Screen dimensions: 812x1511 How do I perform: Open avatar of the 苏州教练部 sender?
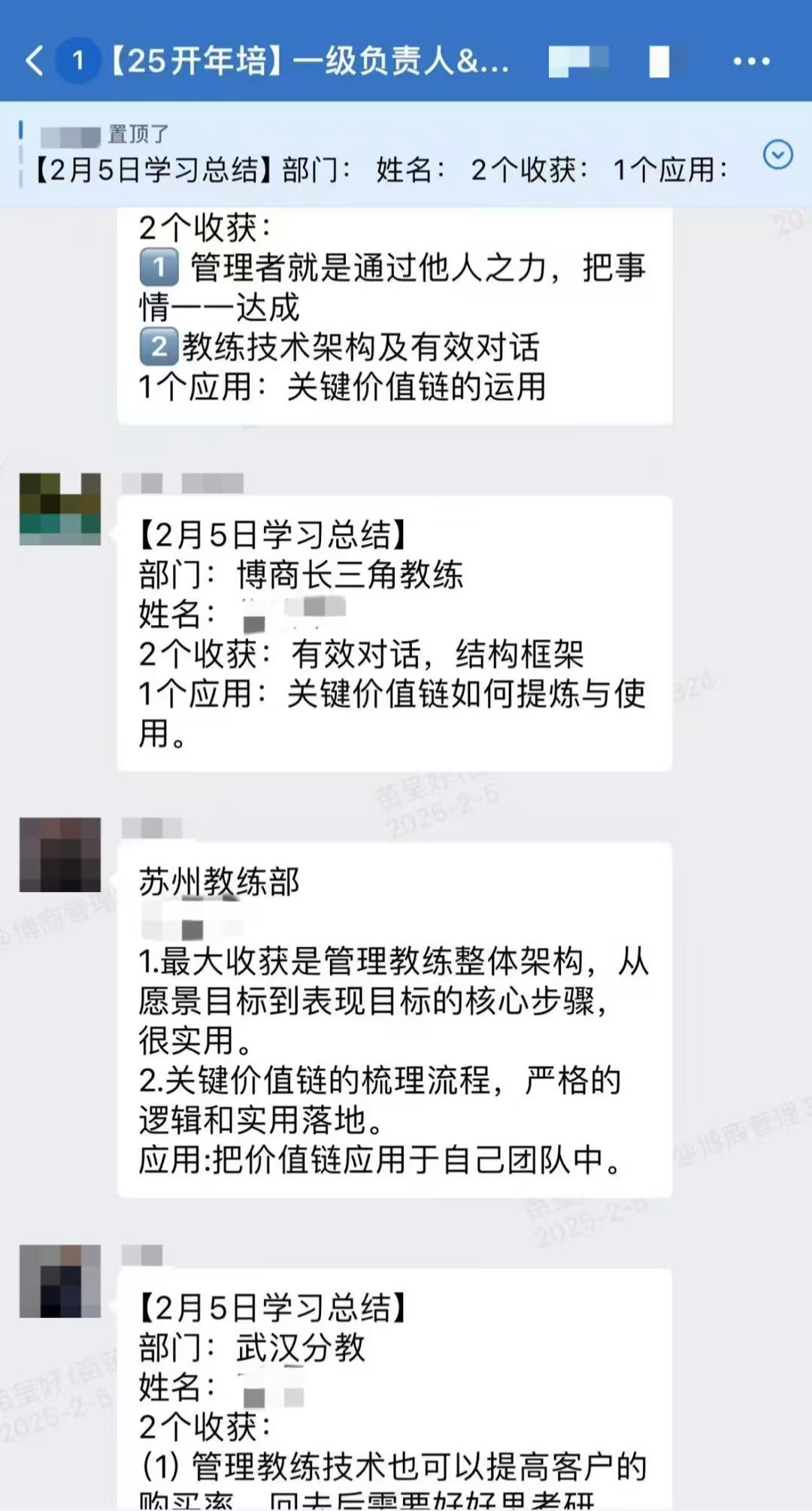tap(60, 854)
